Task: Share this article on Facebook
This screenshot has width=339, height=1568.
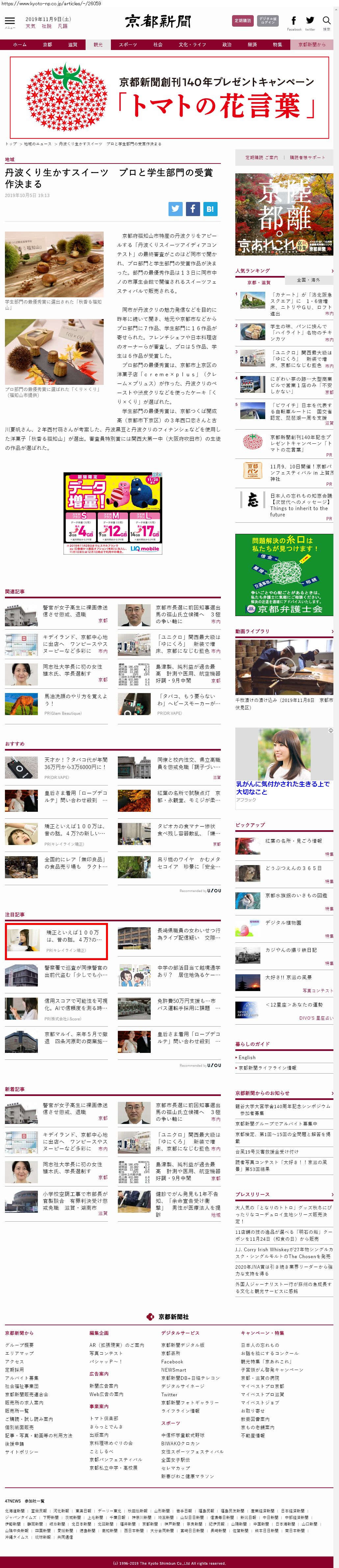Action: pyautogui.click(x=192, y=209)
